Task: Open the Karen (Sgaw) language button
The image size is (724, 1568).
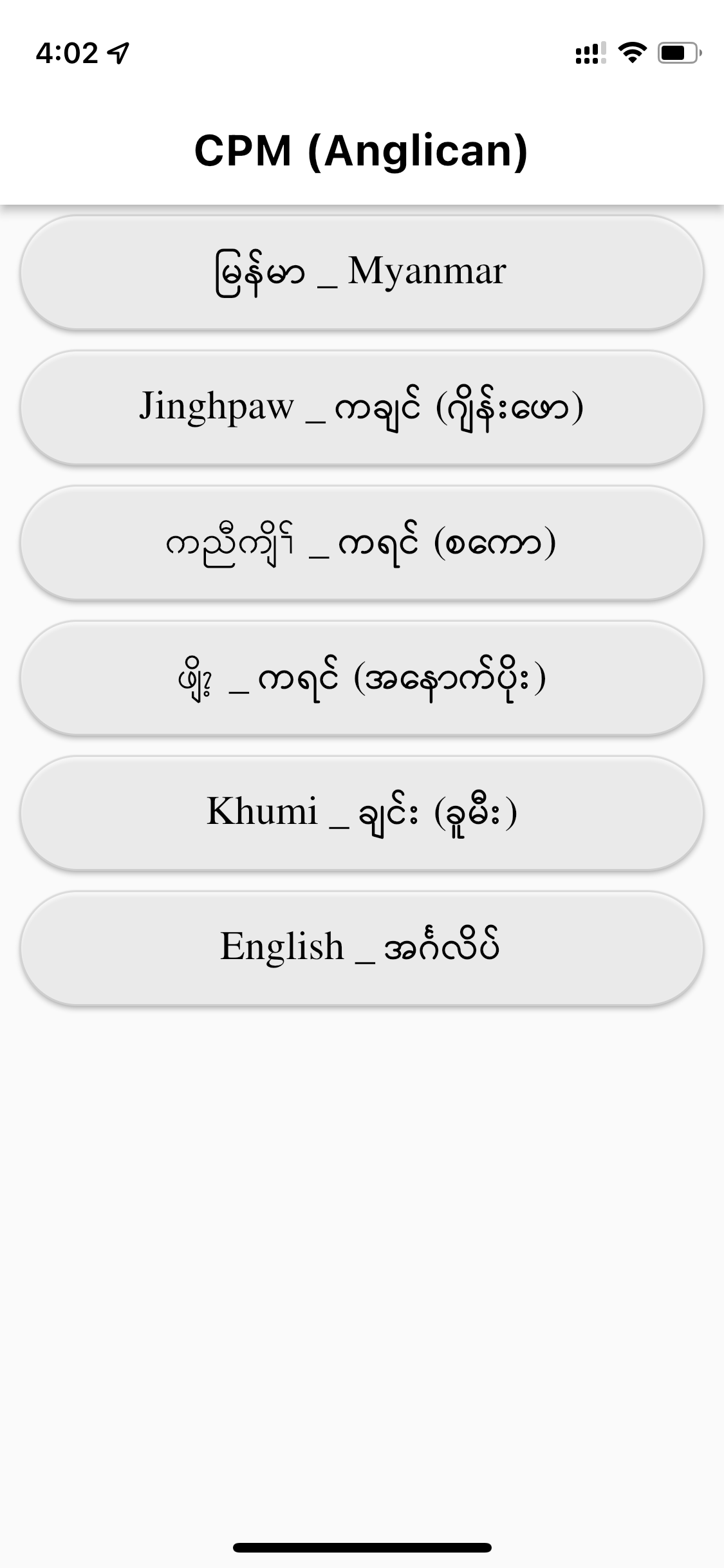Action: click(362, 543)
